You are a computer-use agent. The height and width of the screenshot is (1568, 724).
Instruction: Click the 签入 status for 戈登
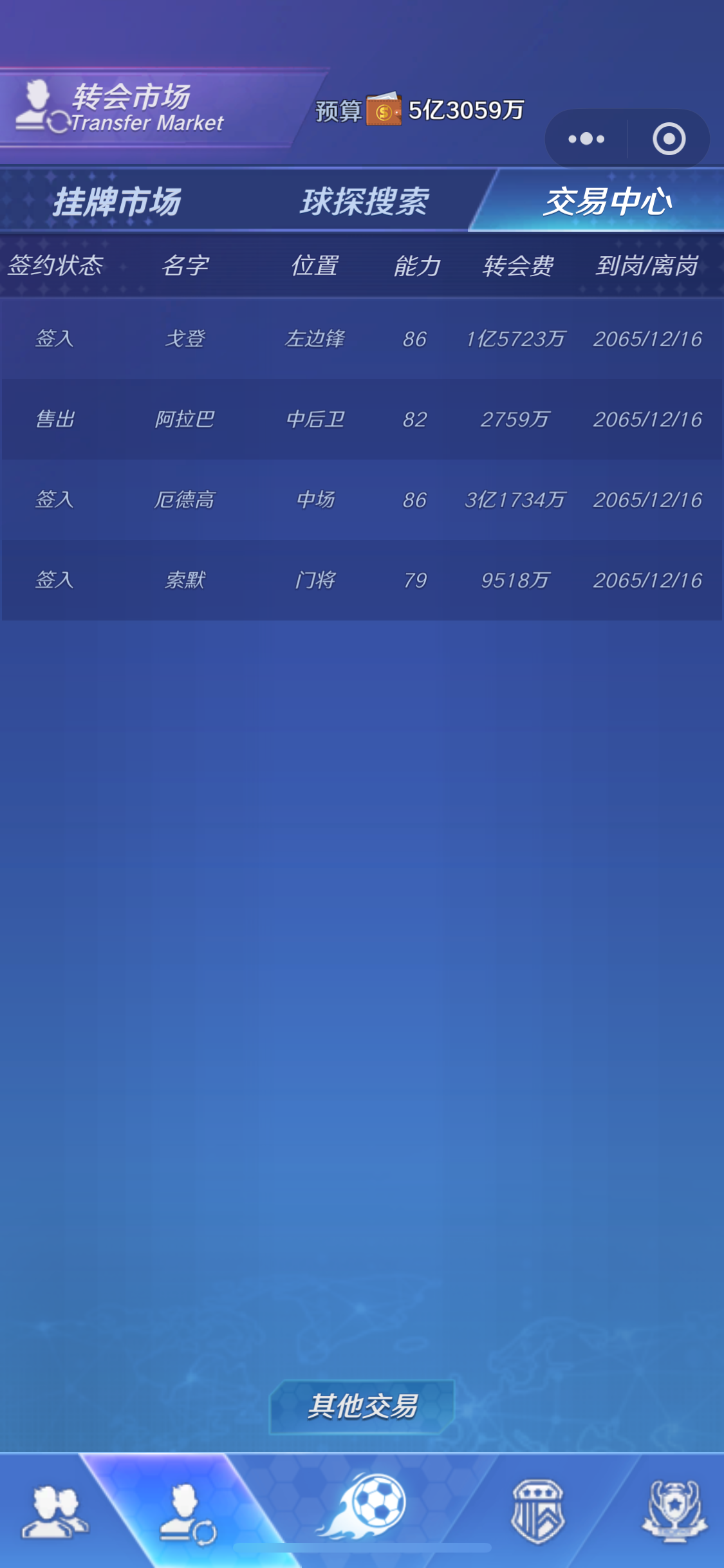pyautogui.click(x=55, y=338)
